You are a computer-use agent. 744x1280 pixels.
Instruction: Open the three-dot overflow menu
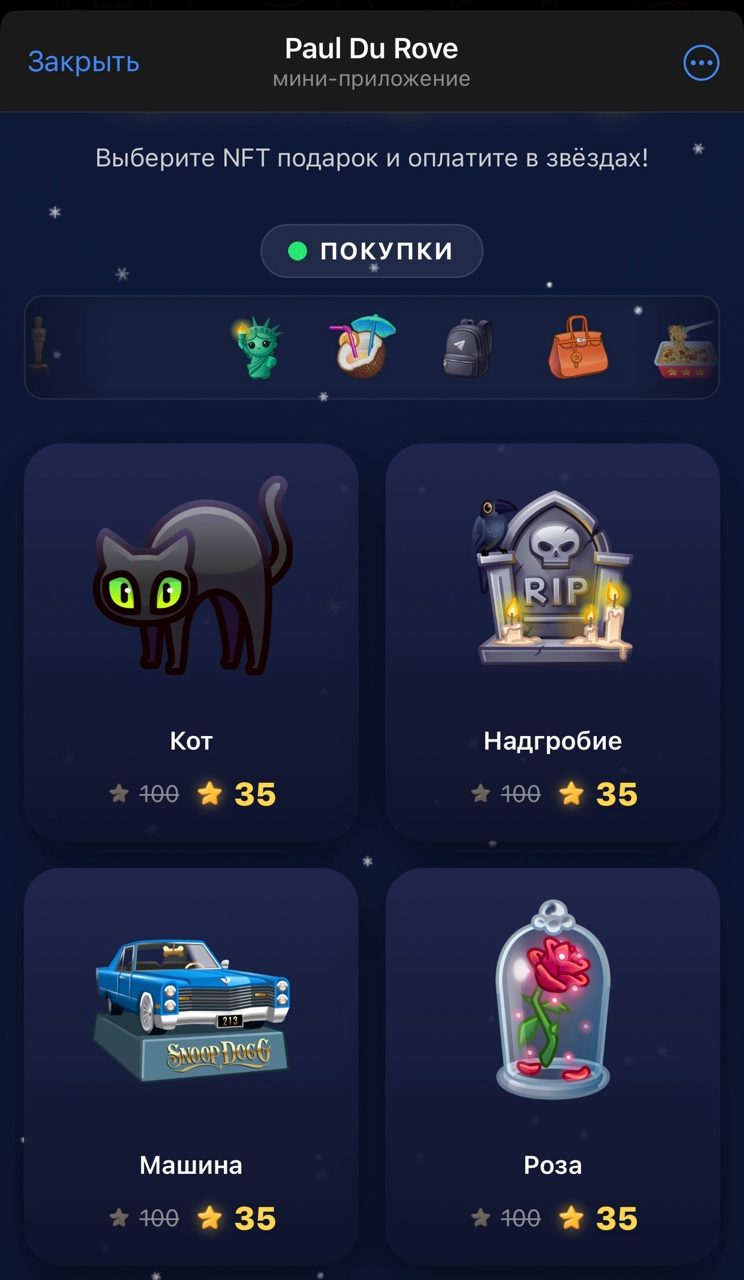click(700, 63)
